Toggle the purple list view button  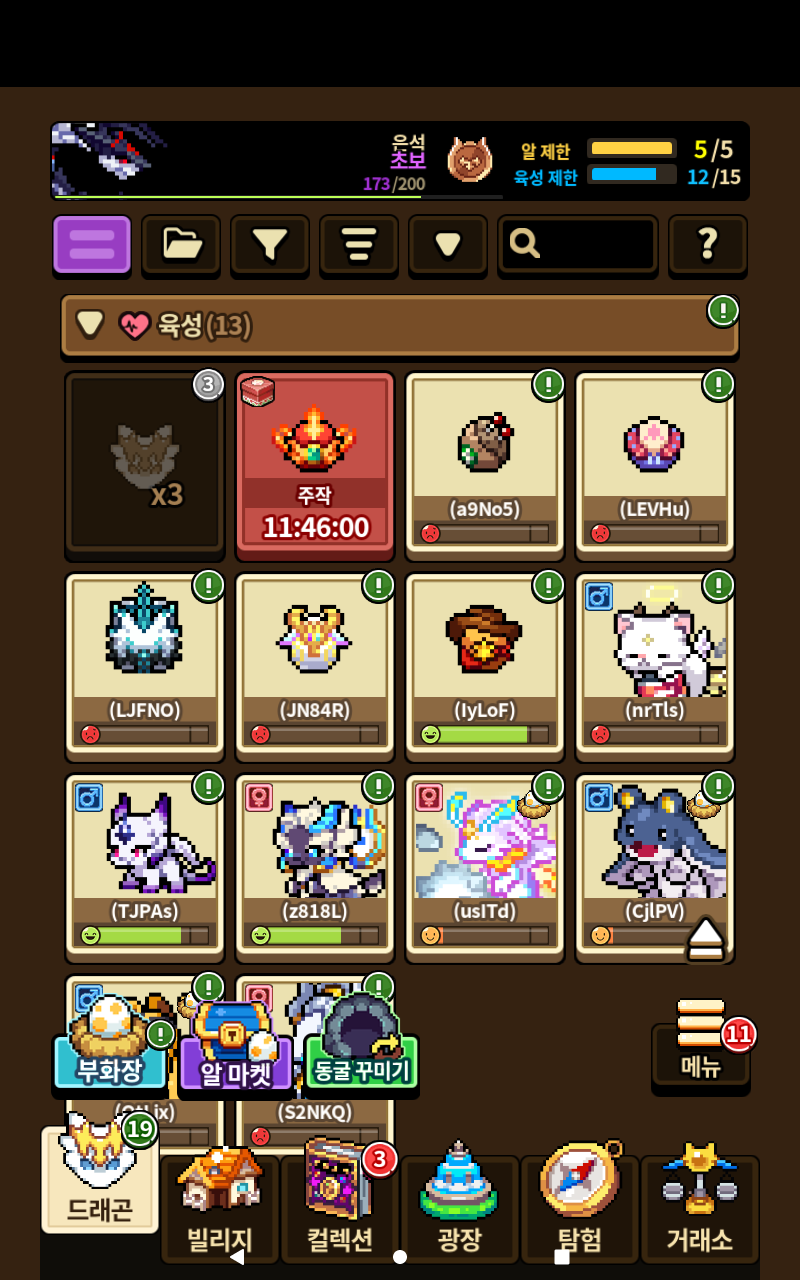92,244
